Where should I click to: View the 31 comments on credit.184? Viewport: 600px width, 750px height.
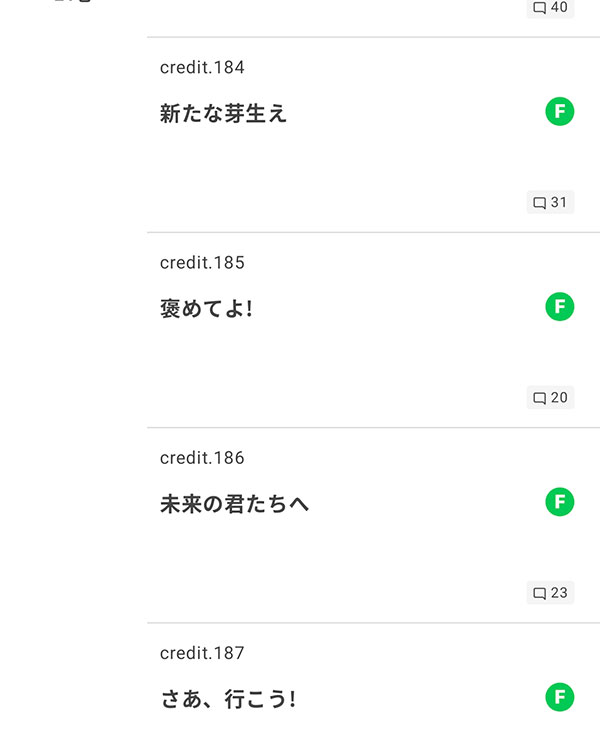point(550,203)
